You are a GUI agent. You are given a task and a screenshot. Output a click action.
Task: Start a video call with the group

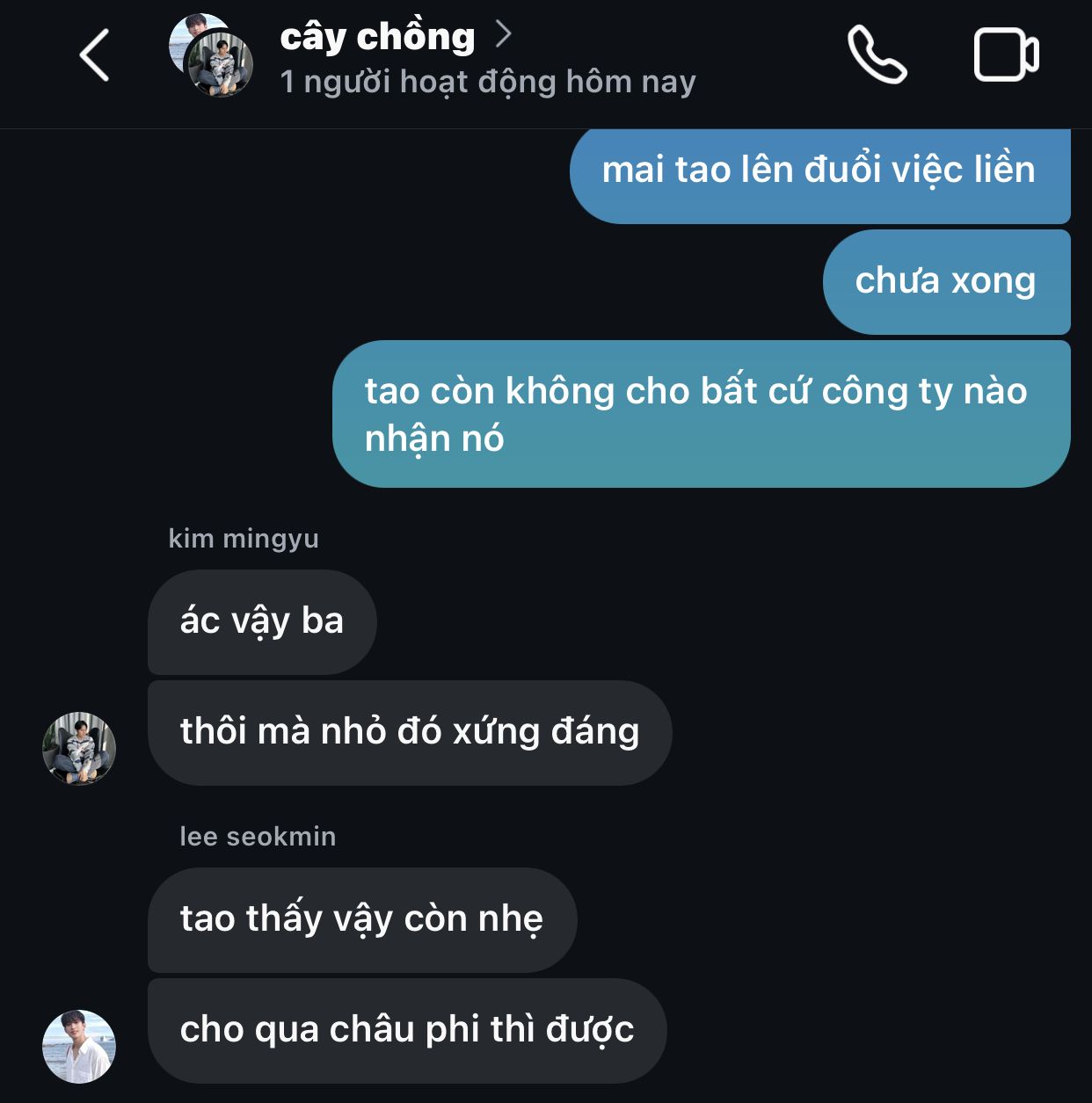1006,55
